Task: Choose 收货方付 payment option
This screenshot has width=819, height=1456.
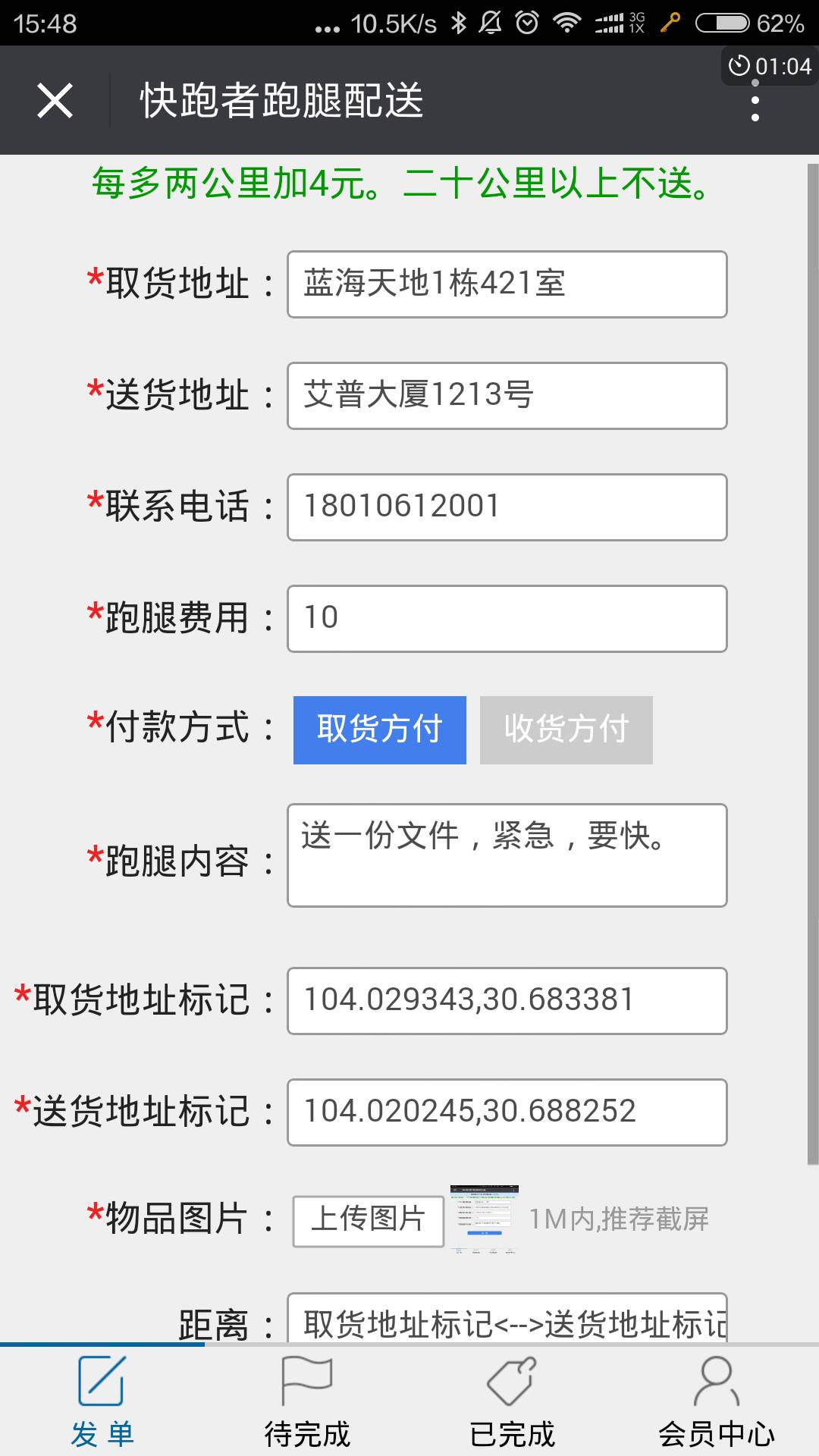Action: pos(566,730)
